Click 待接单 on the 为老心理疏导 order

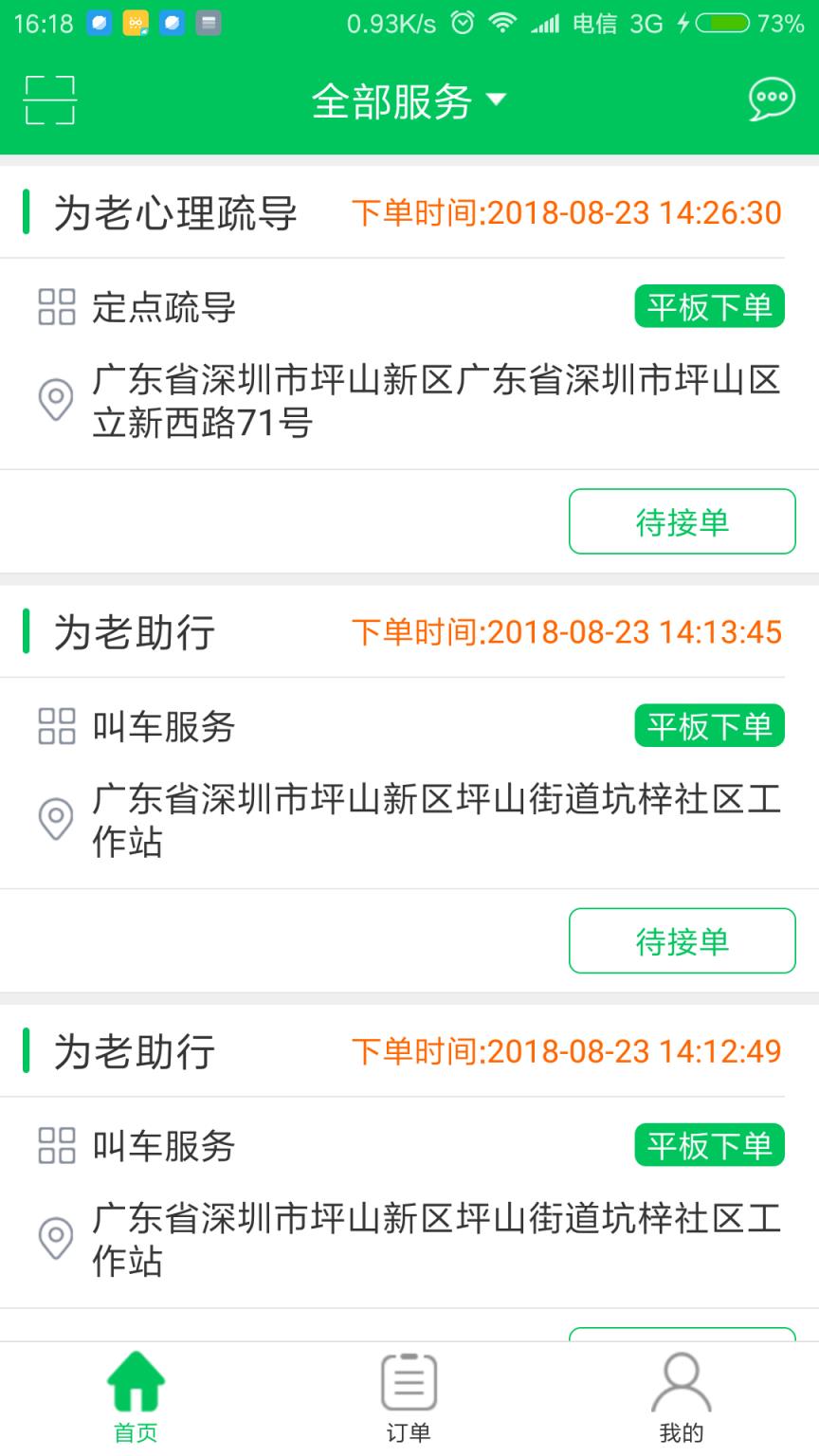682,520
